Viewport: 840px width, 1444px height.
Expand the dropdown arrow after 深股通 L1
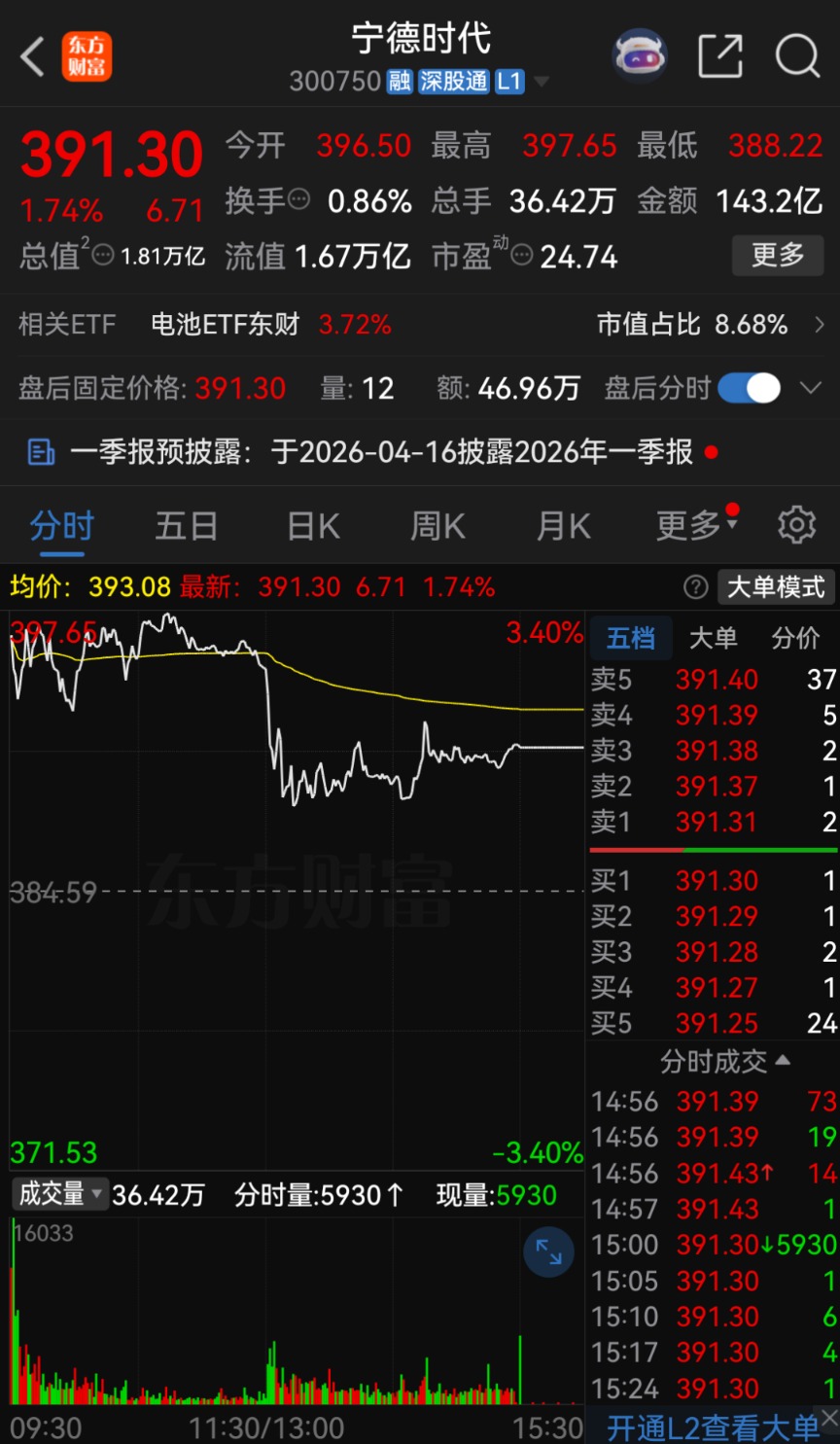pos(542,82)
